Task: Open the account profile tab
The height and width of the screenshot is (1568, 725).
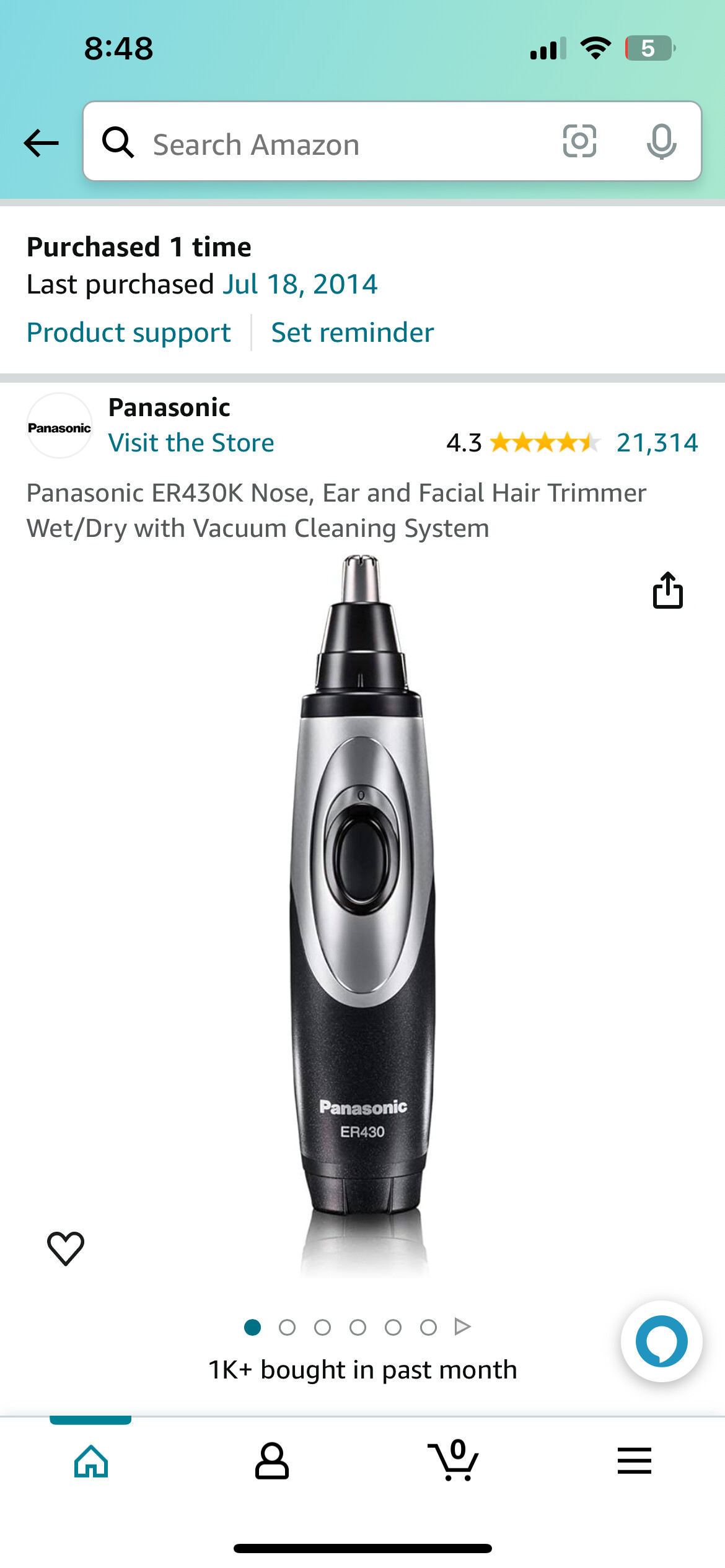Action: (272, 1461)
